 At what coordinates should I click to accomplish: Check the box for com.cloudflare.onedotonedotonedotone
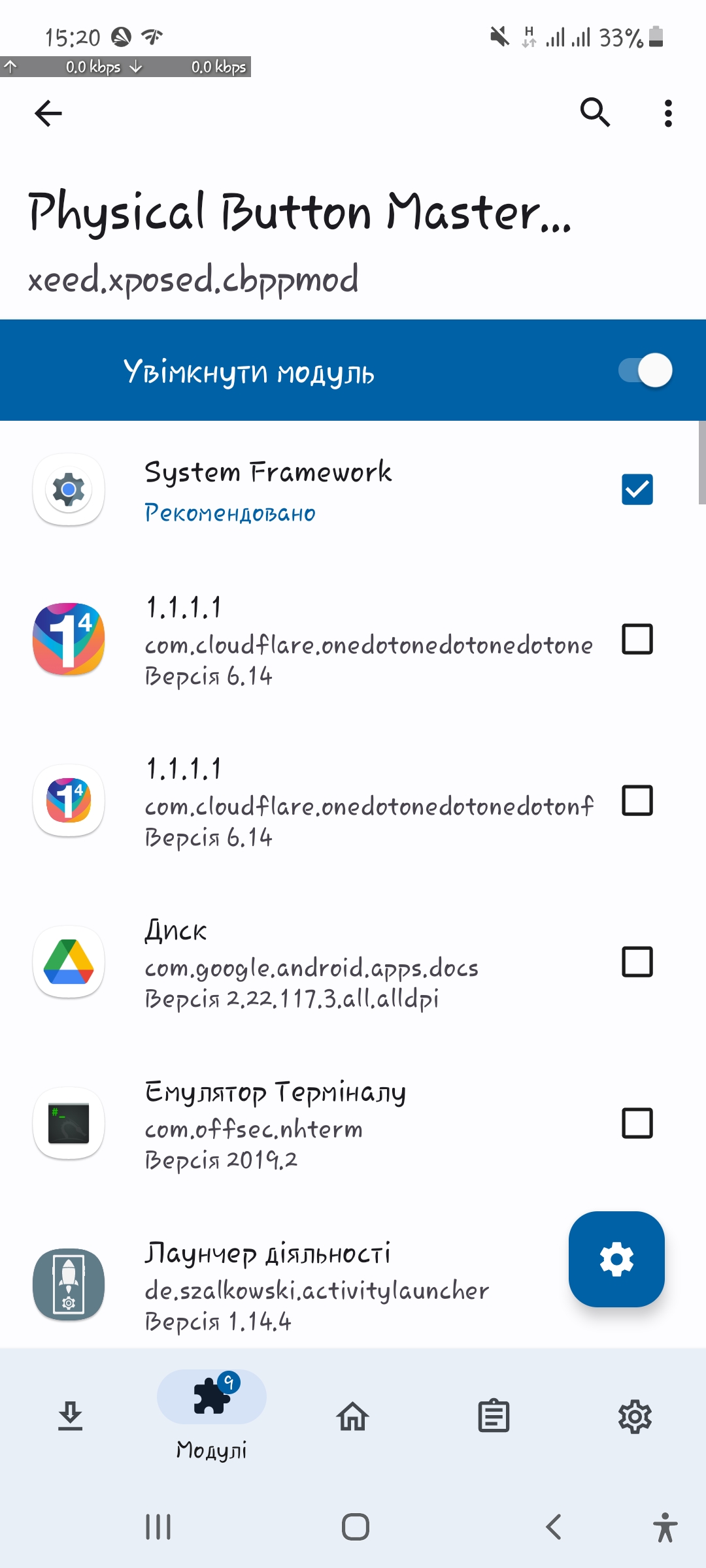coord(637,639)
